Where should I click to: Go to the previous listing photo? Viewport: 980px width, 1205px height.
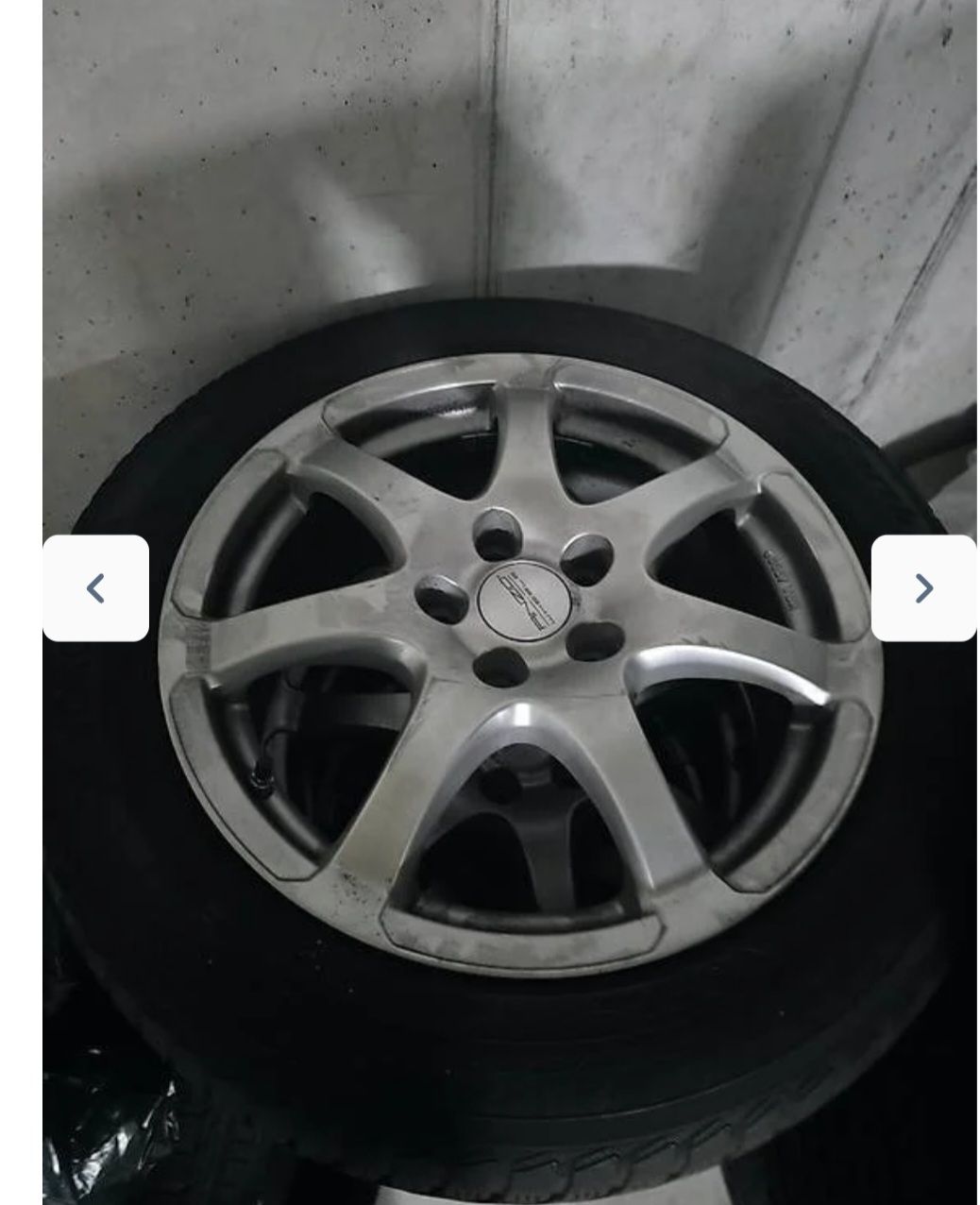pyautogui.click(x=95, y=588)
